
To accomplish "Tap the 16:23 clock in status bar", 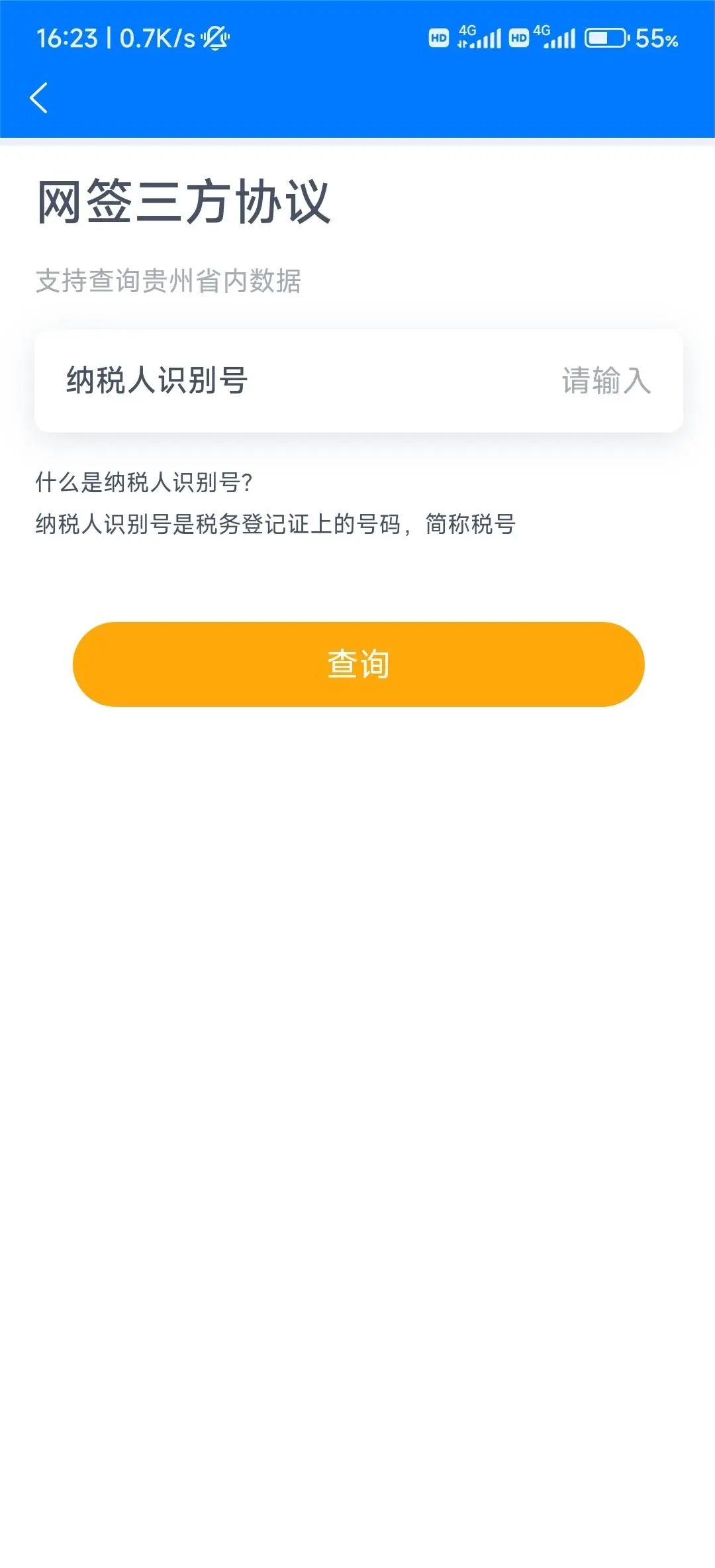I will (x=68, y=36).
